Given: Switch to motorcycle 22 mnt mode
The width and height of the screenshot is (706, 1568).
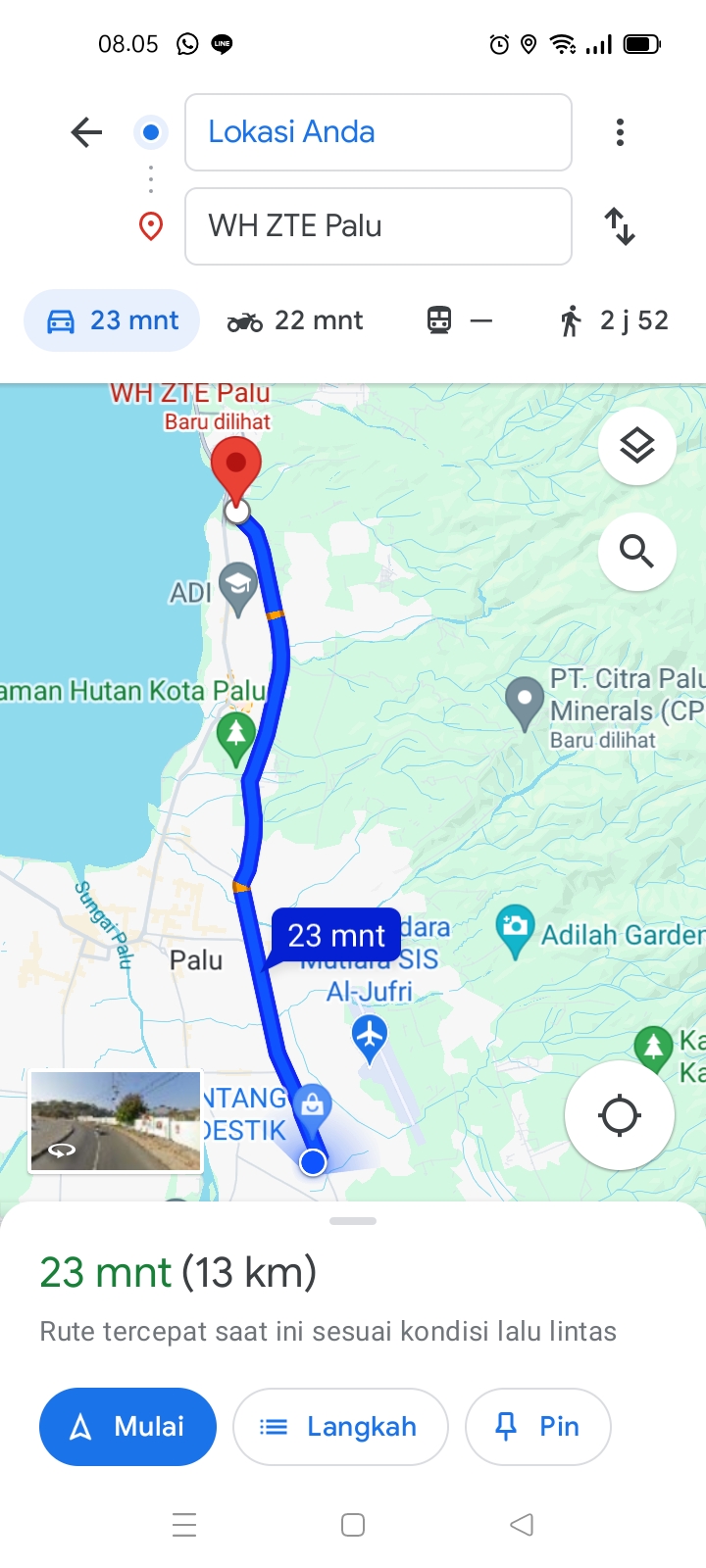Looking at the screenshot, I should 295,320.
